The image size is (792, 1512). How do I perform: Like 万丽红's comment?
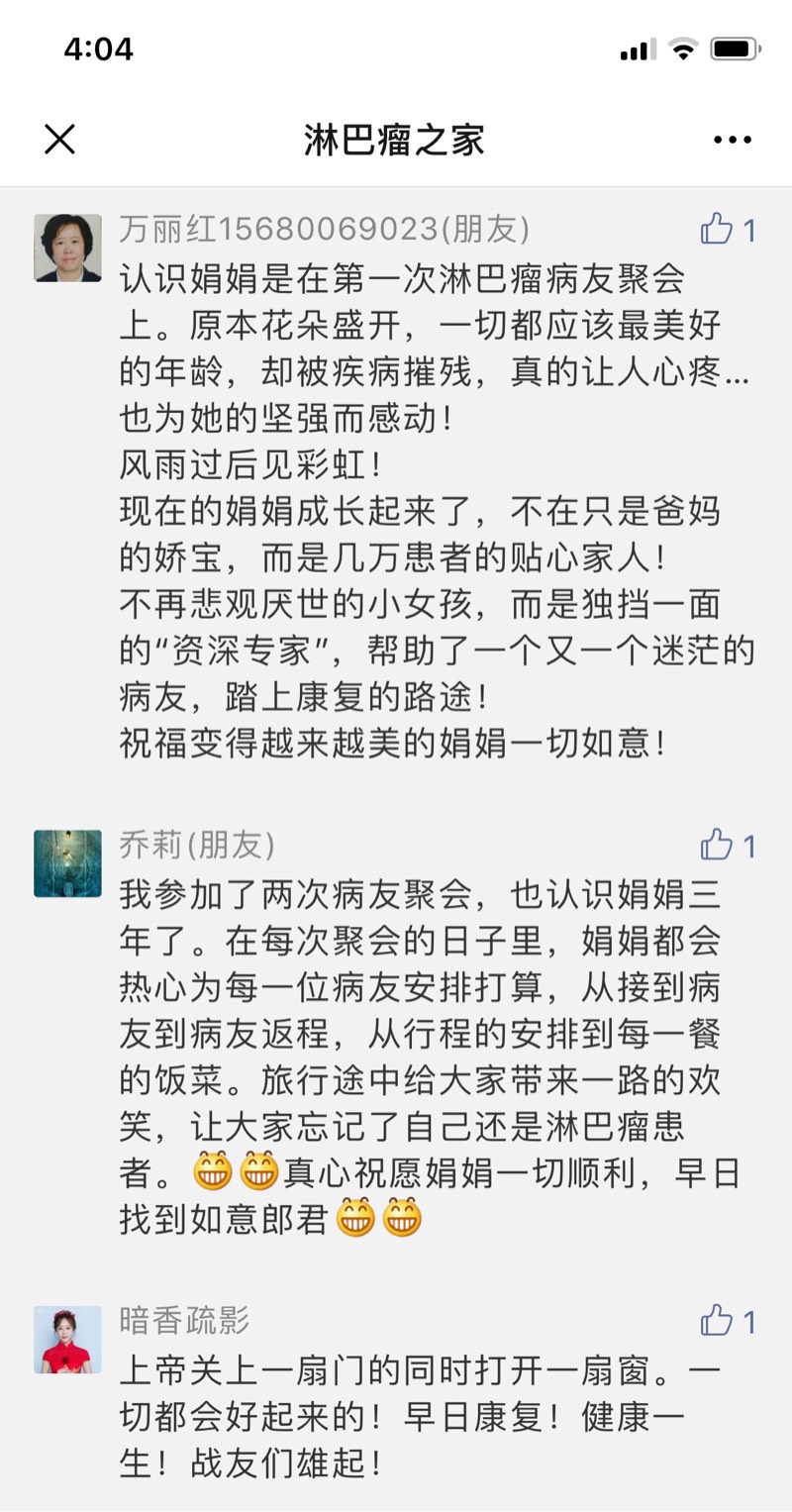[x=717, y=230]
